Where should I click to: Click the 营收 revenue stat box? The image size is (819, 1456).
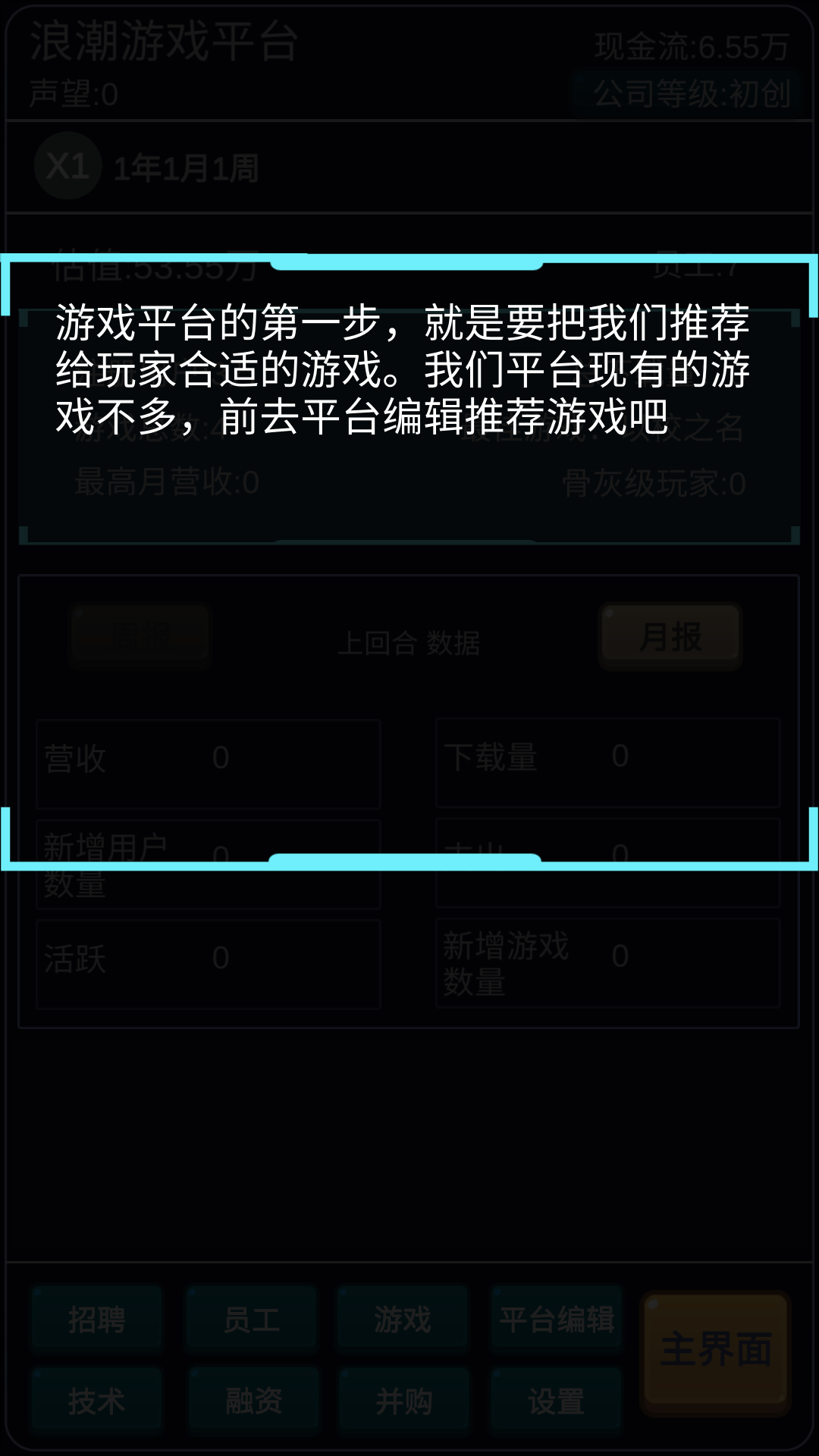(208, 762)
